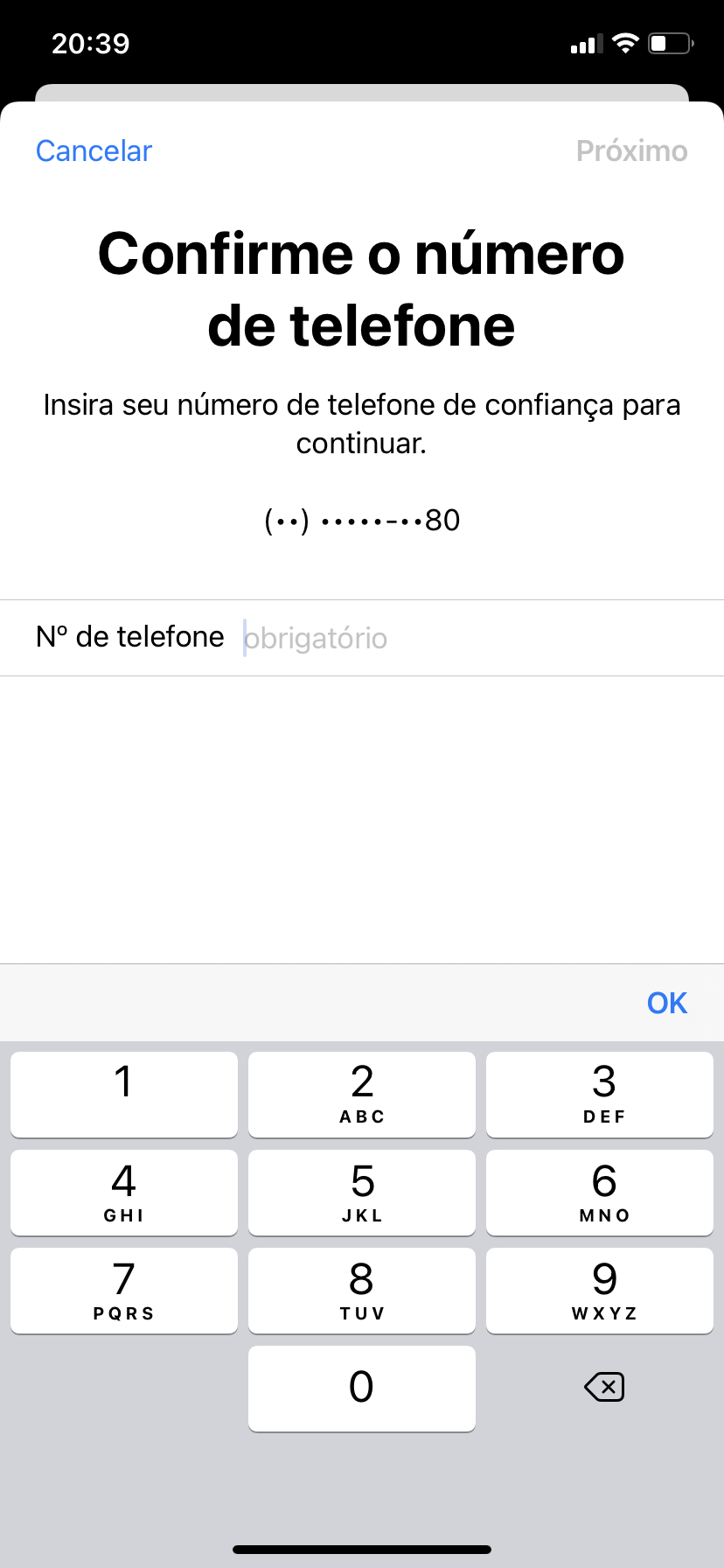This screenshot has height=1568, width=724.
Task: Tap the 7 key
Action: pos(124,1290)
